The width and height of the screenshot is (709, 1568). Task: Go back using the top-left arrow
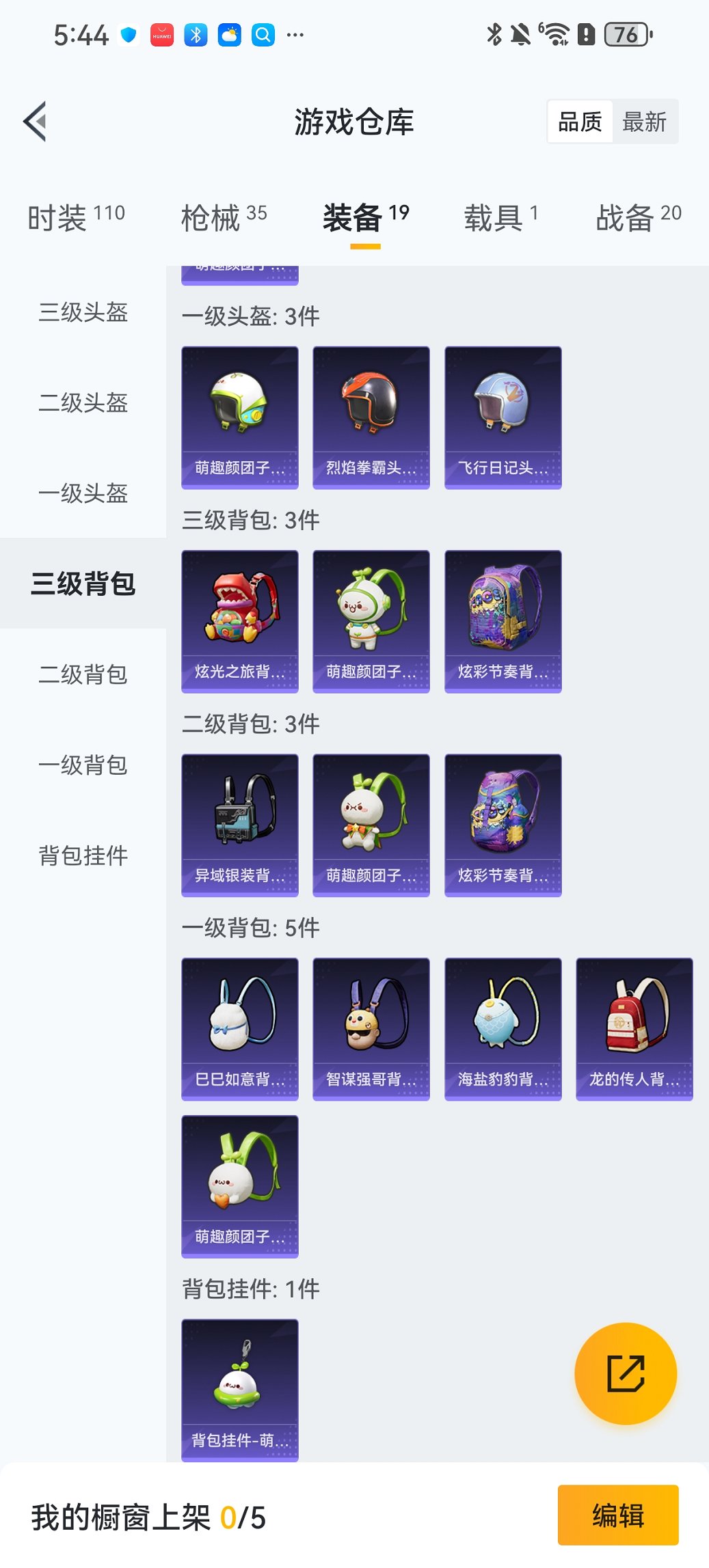click(x=36, y=122)
